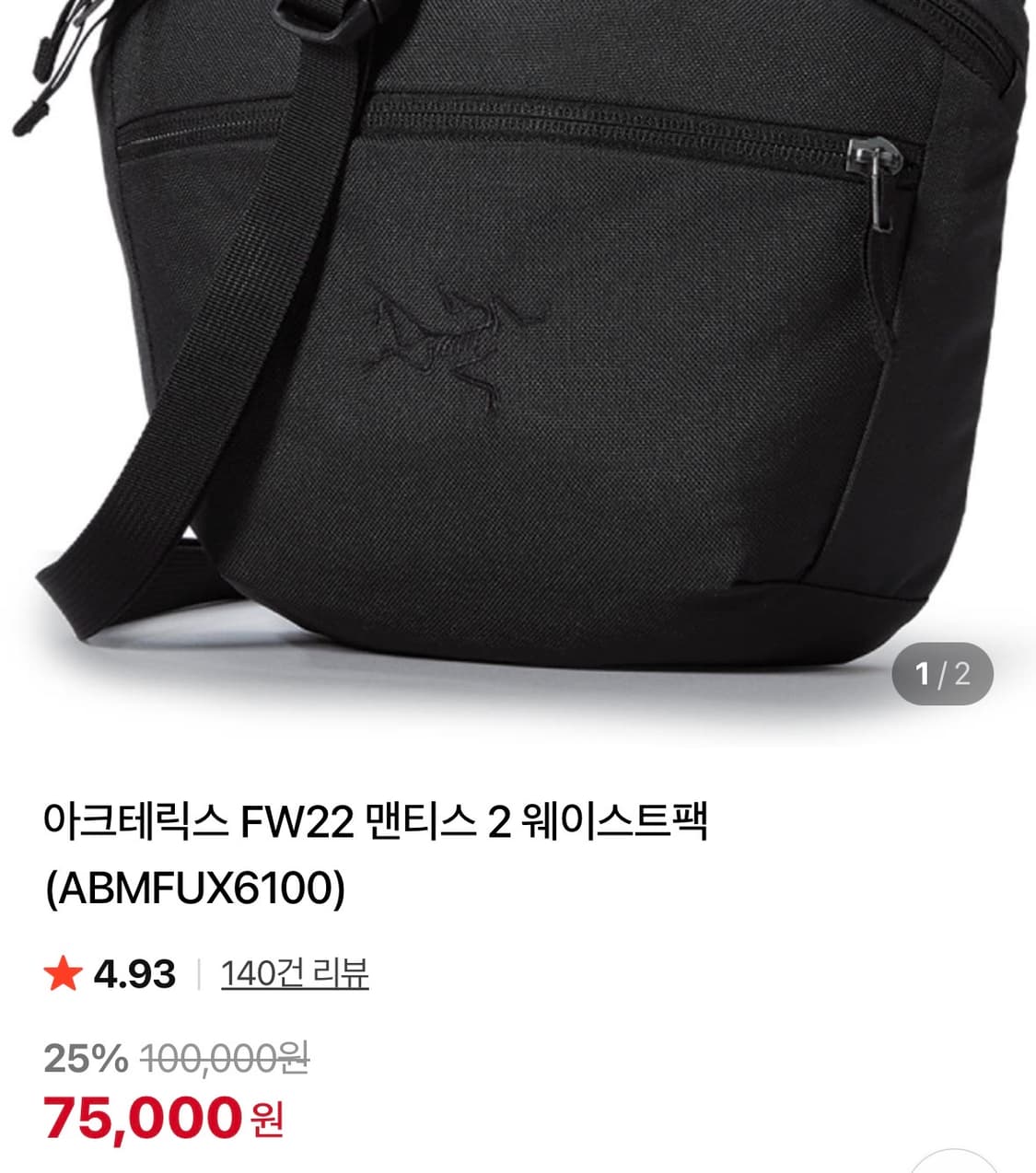
Task: Expand the product image to full screen
Action: coord(516,368)
